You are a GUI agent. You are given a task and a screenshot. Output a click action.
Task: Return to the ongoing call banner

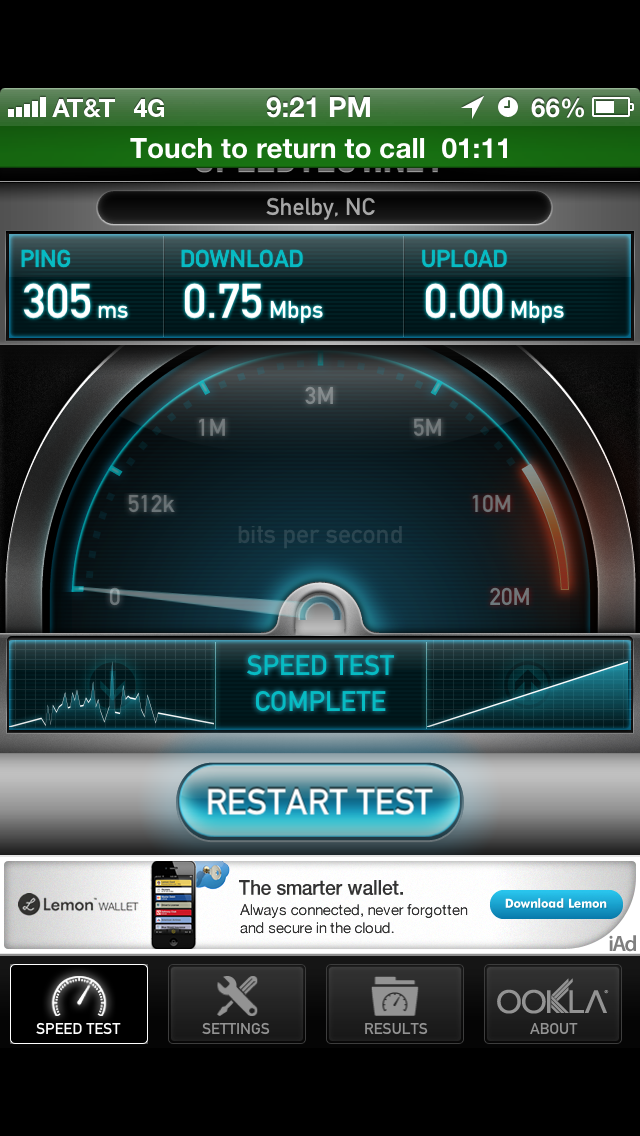(x=320, y=149)
